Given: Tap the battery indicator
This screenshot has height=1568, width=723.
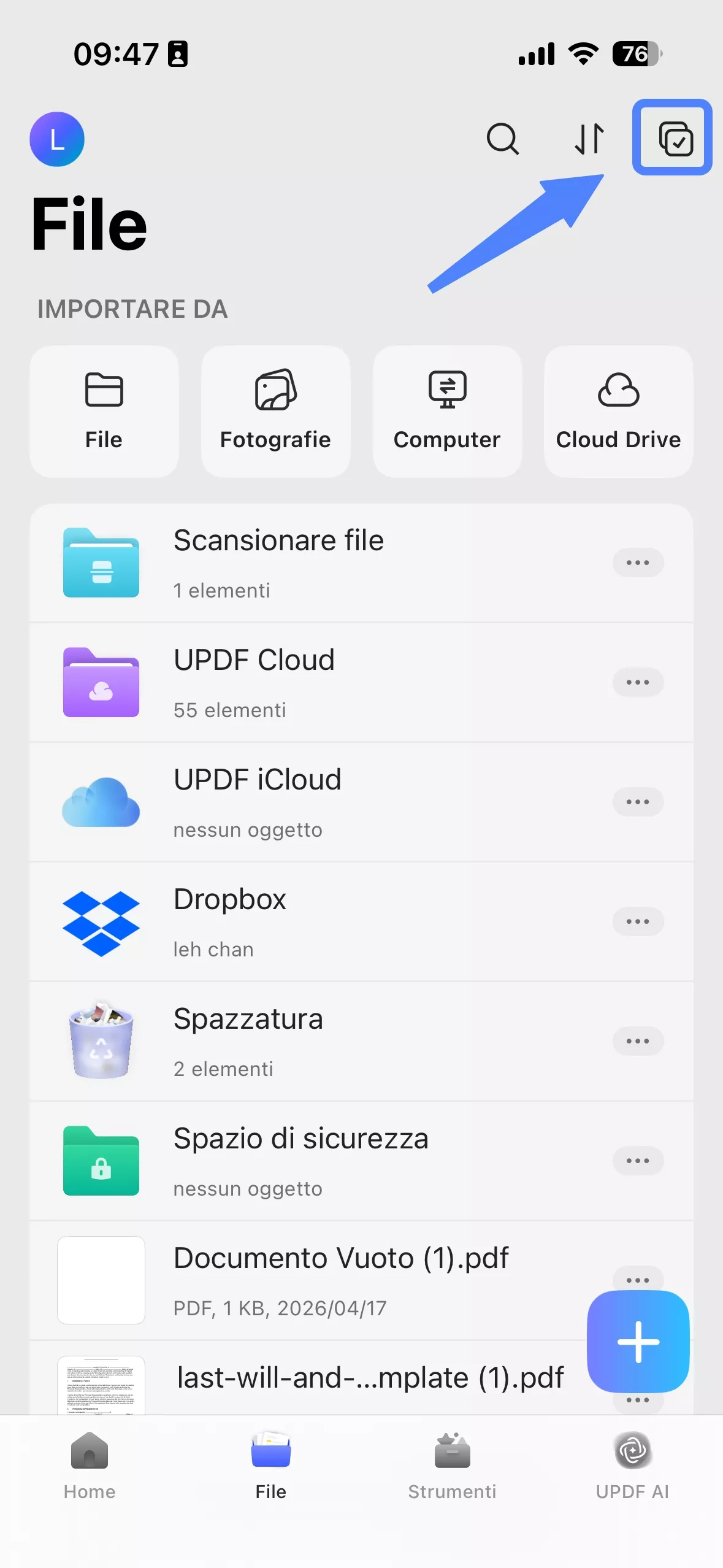Looking at the screenshot, I should (636, 55).
